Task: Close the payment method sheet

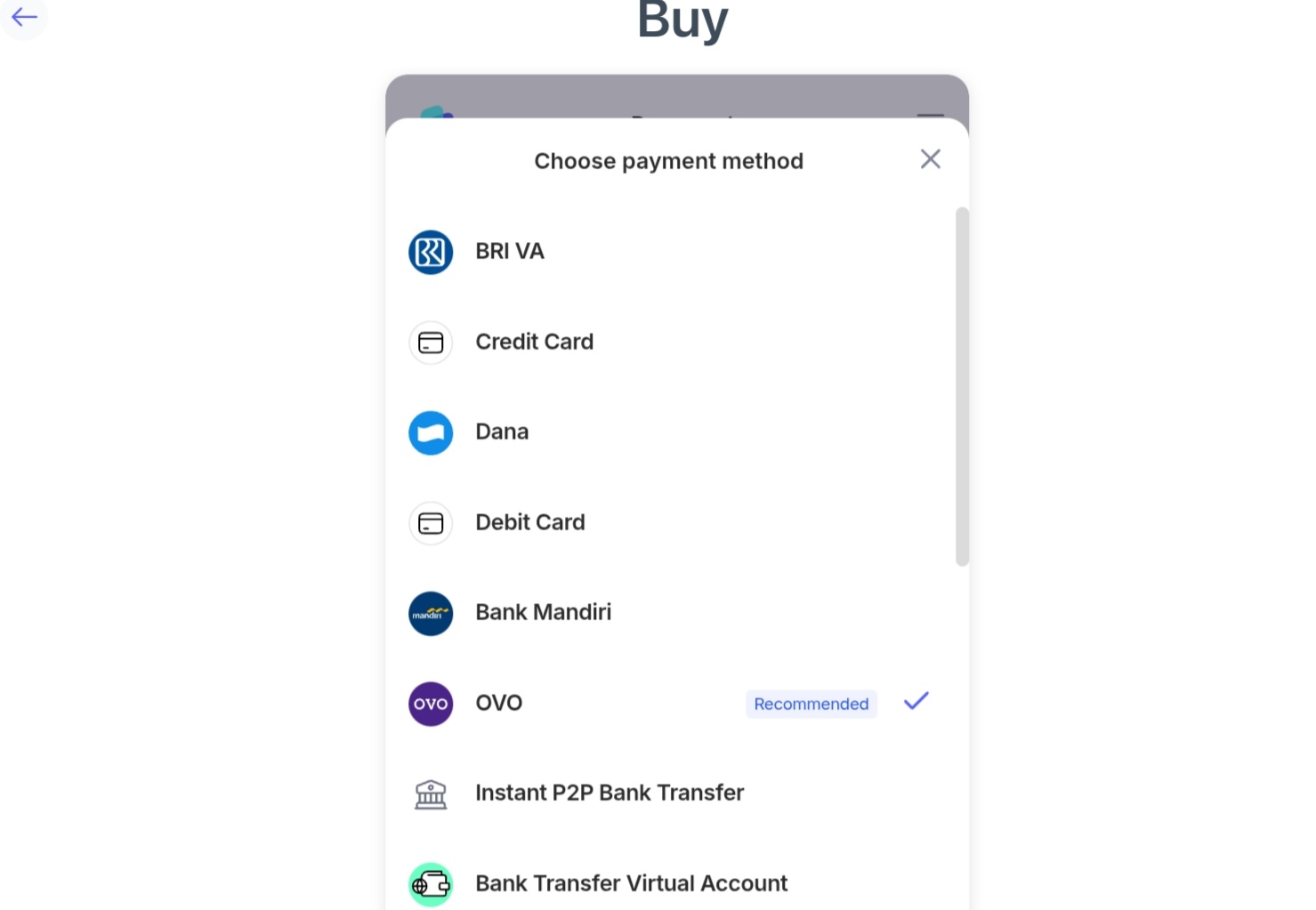Action: tap(930, 159)
